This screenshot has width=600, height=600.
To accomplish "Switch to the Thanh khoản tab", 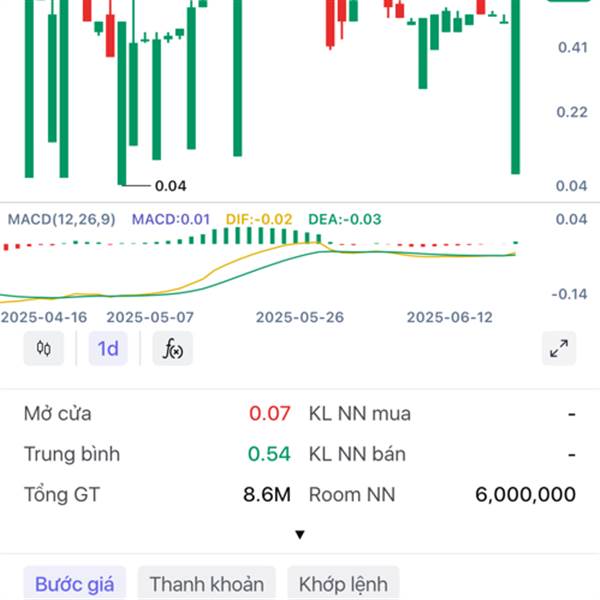I will 207,584.
